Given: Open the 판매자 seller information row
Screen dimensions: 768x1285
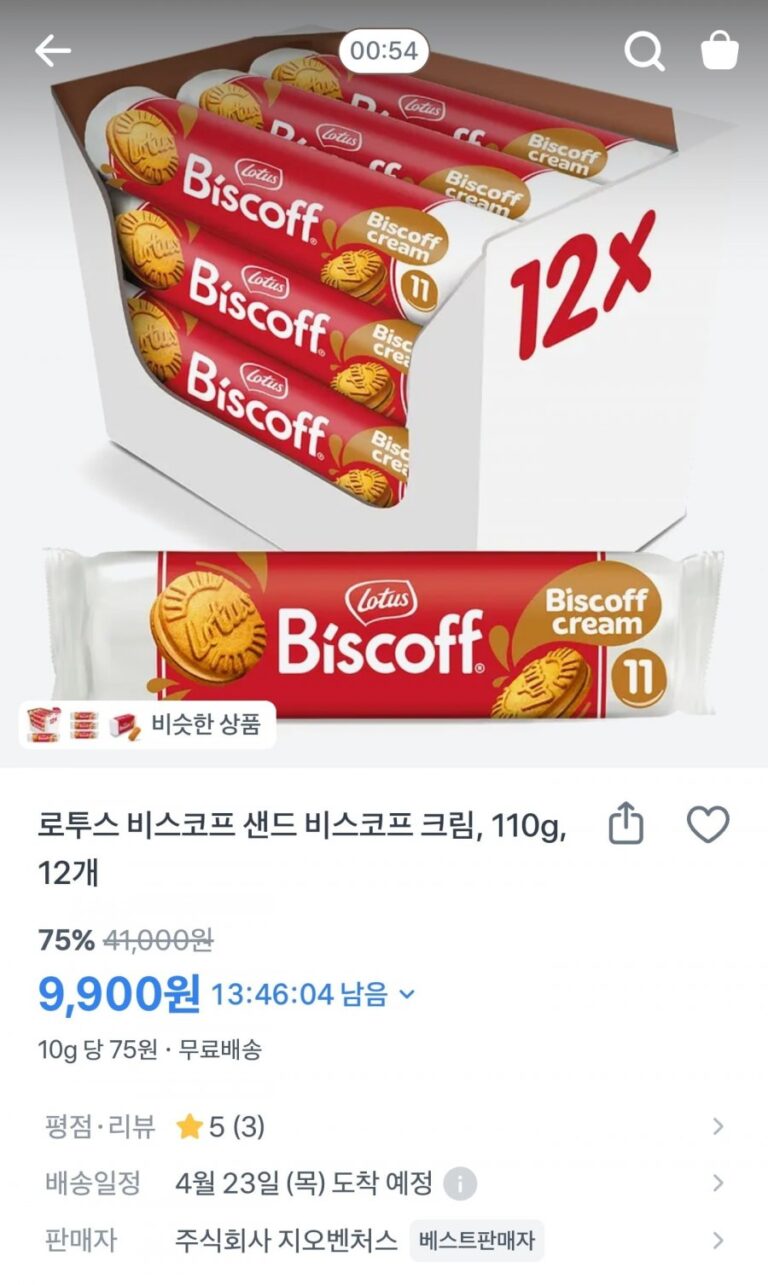Looking at the screenshot, I should click(717, 1241).
